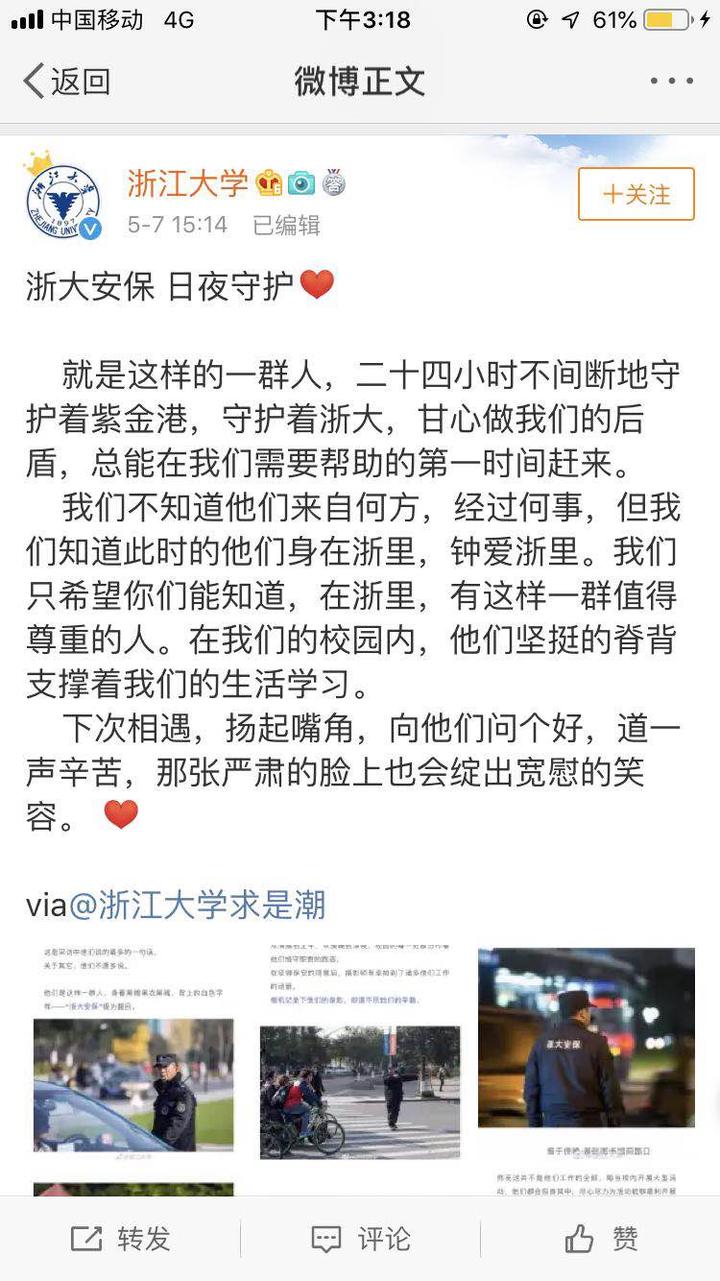Viewport: 720px width, 1281px height.
Task: View the night photo of 浙大安保 guard
Action: [586, 1040]
